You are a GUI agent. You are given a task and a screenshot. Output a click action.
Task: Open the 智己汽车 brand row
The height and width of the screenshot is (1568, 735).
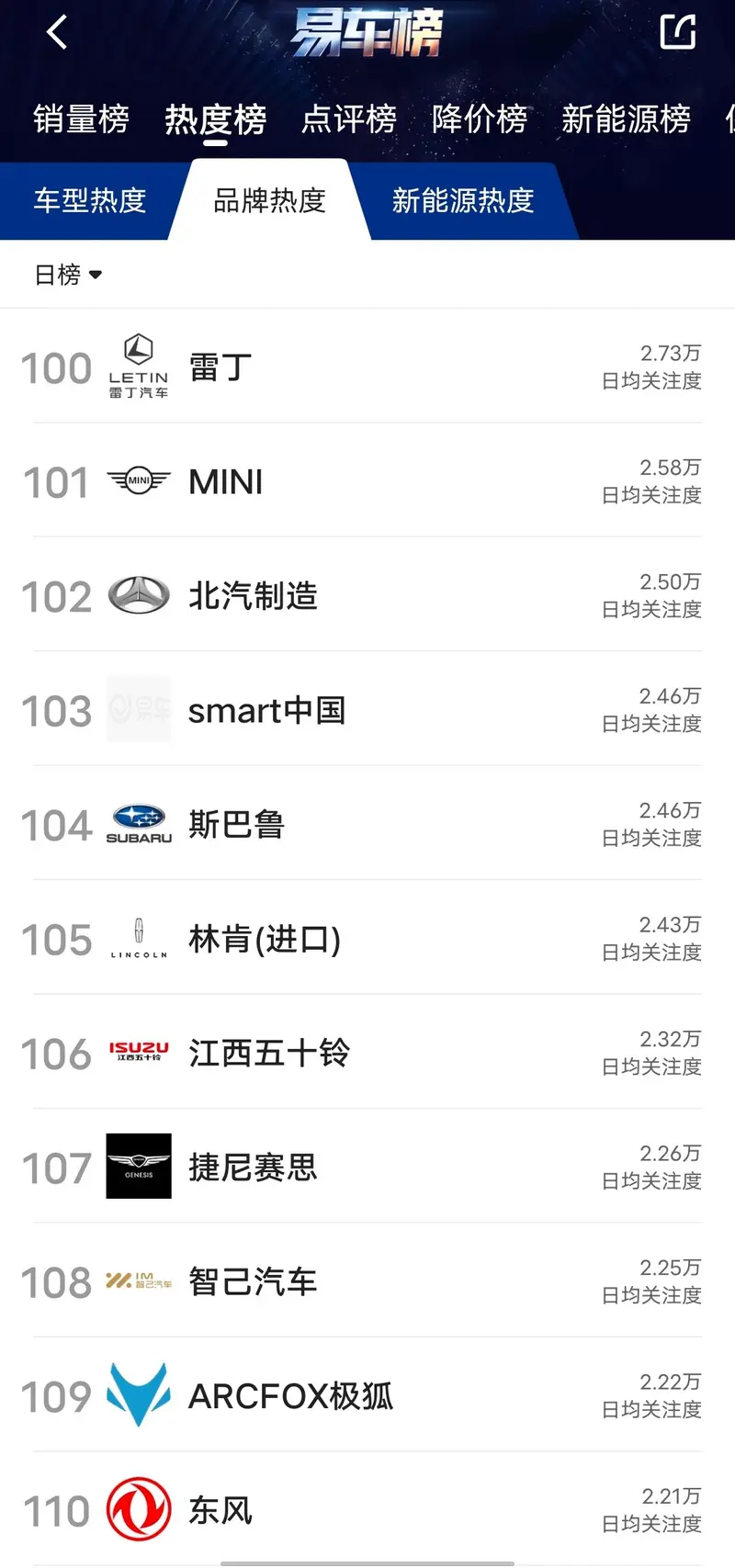[367, 1281]
